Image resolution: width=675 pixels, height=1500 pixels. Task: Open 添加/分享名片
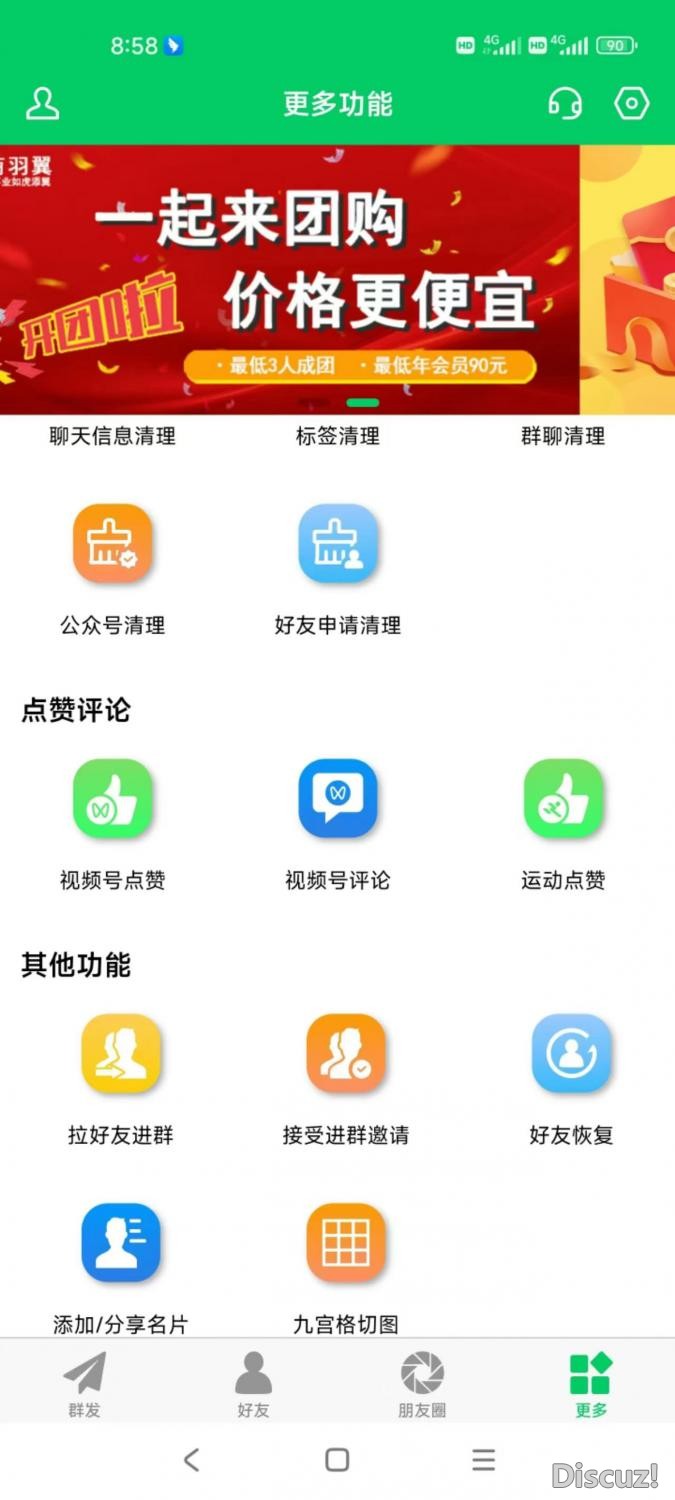coord(120,1243)
